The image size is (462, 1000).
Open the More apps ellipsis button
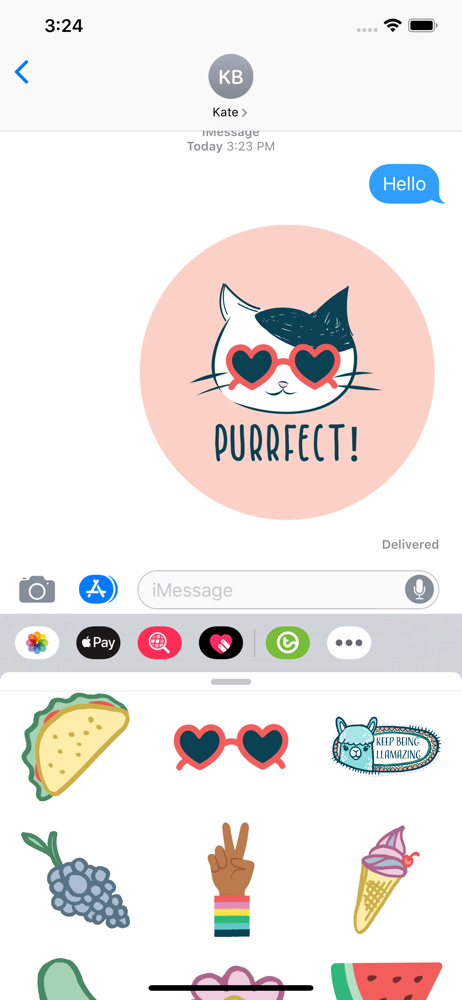click(349, 643)
